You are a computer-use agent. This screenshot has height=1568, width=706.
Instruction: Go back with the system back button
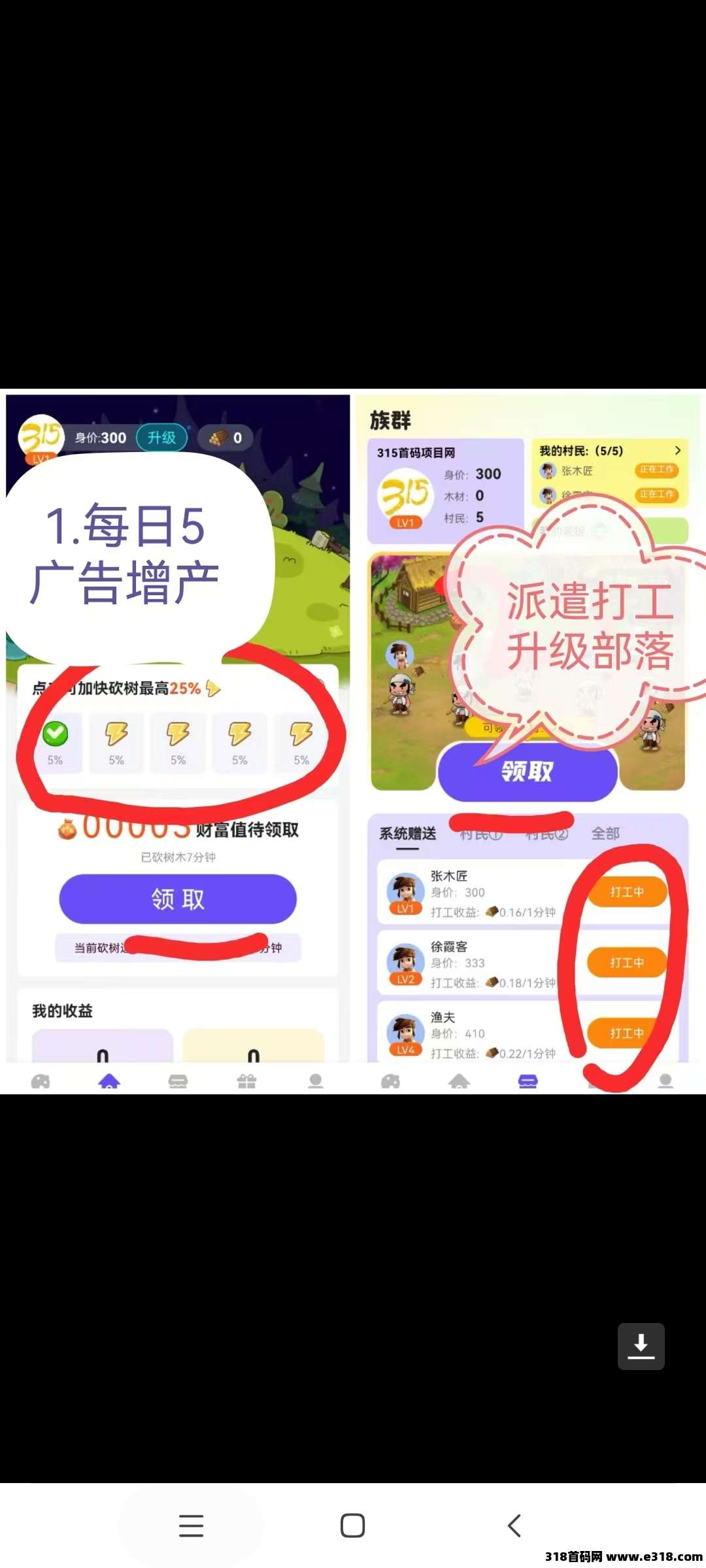pyautogui.click(x=514, y=1526)
